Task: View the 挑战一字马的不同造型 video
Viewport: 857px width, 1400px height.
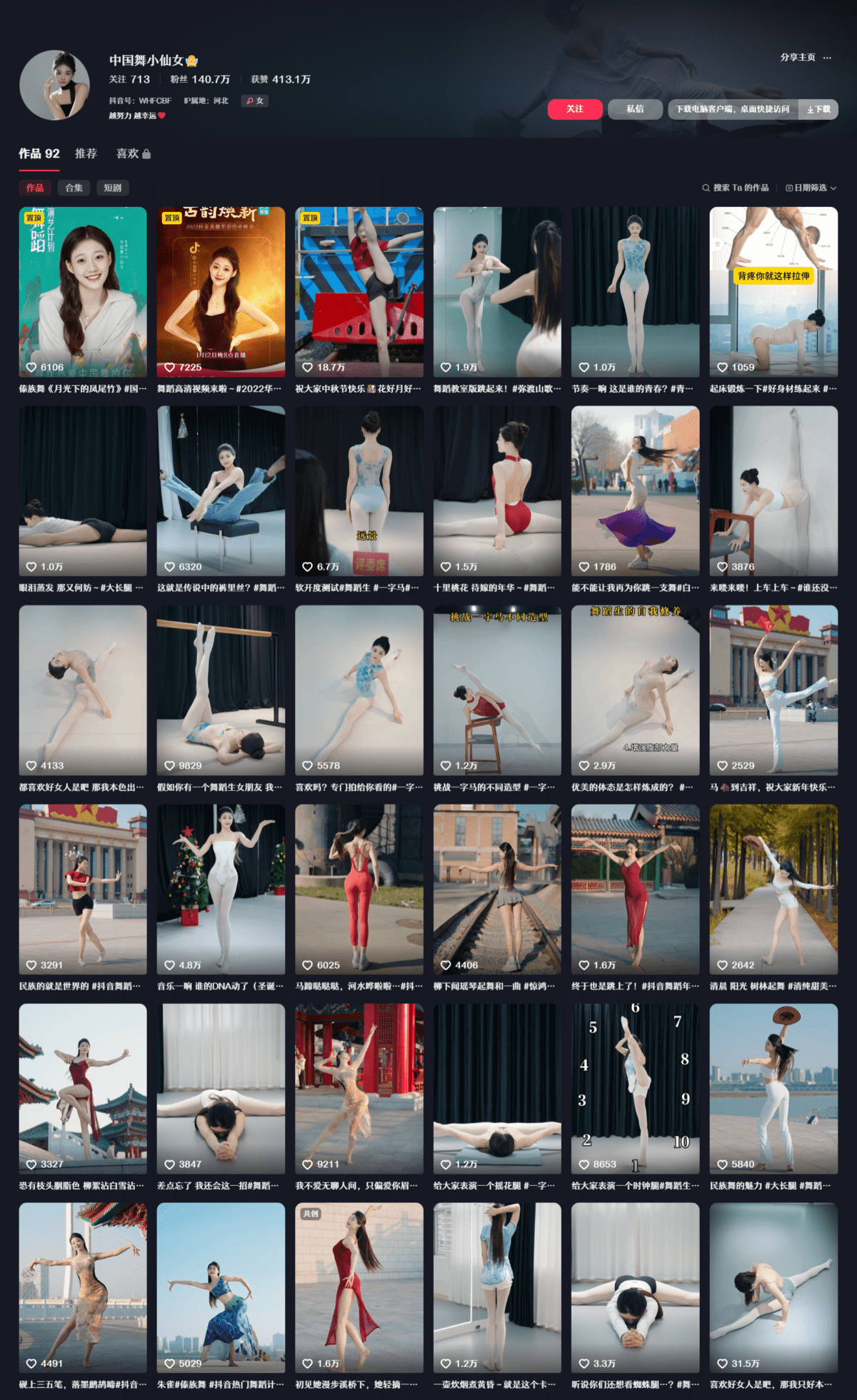Action: [497, 690]
